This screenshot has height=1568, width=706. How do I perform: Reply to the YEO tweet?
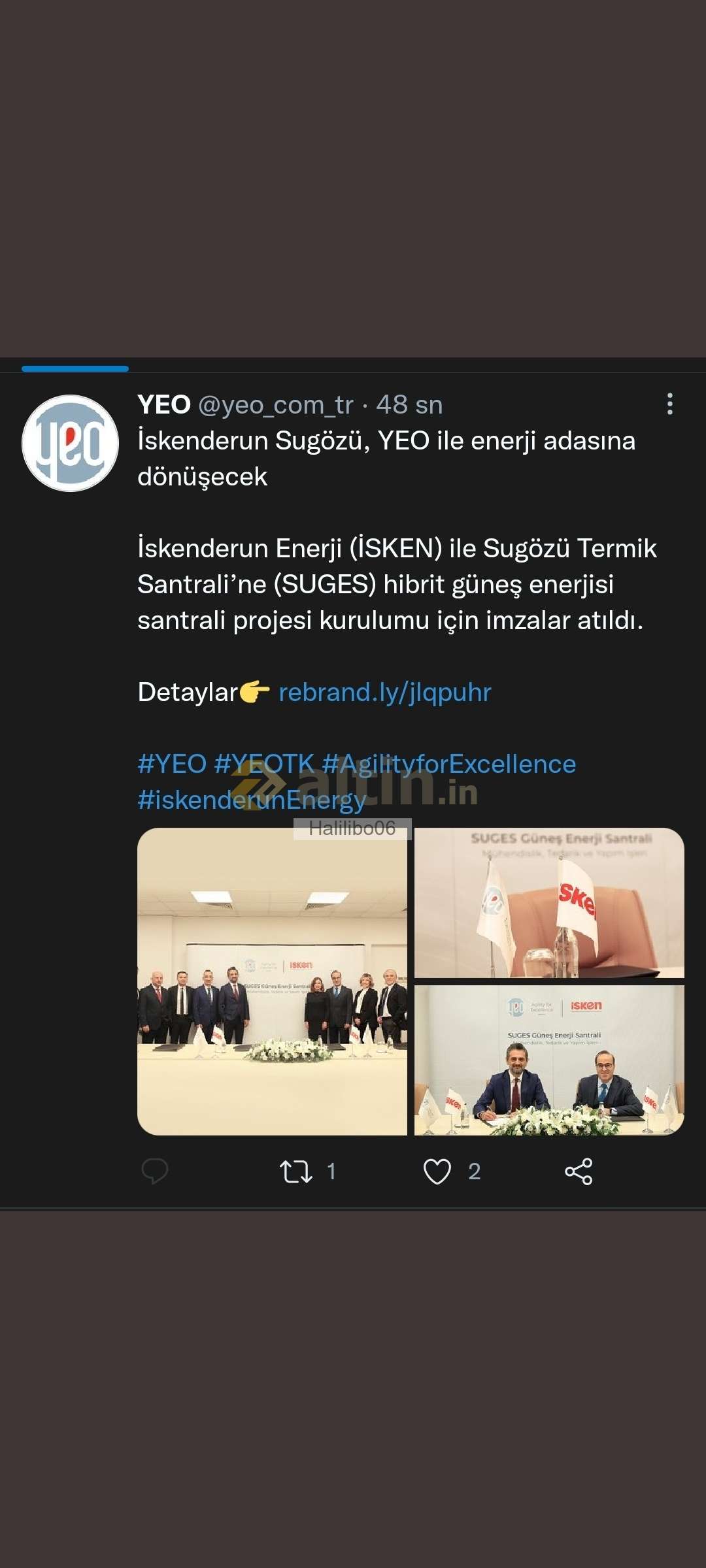pos(155,1171)
